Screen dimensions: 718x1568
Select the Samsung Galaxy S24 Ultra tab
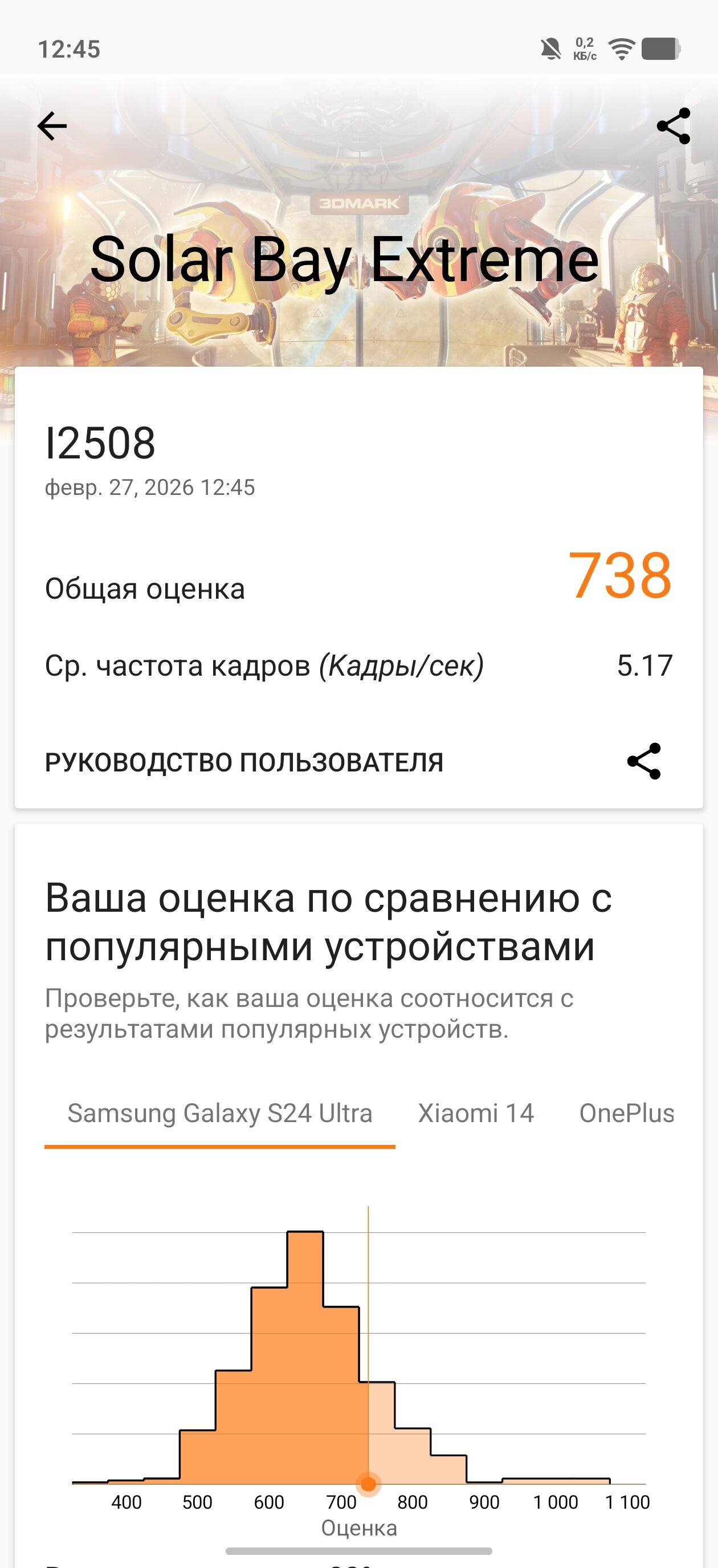point(219,1114)
